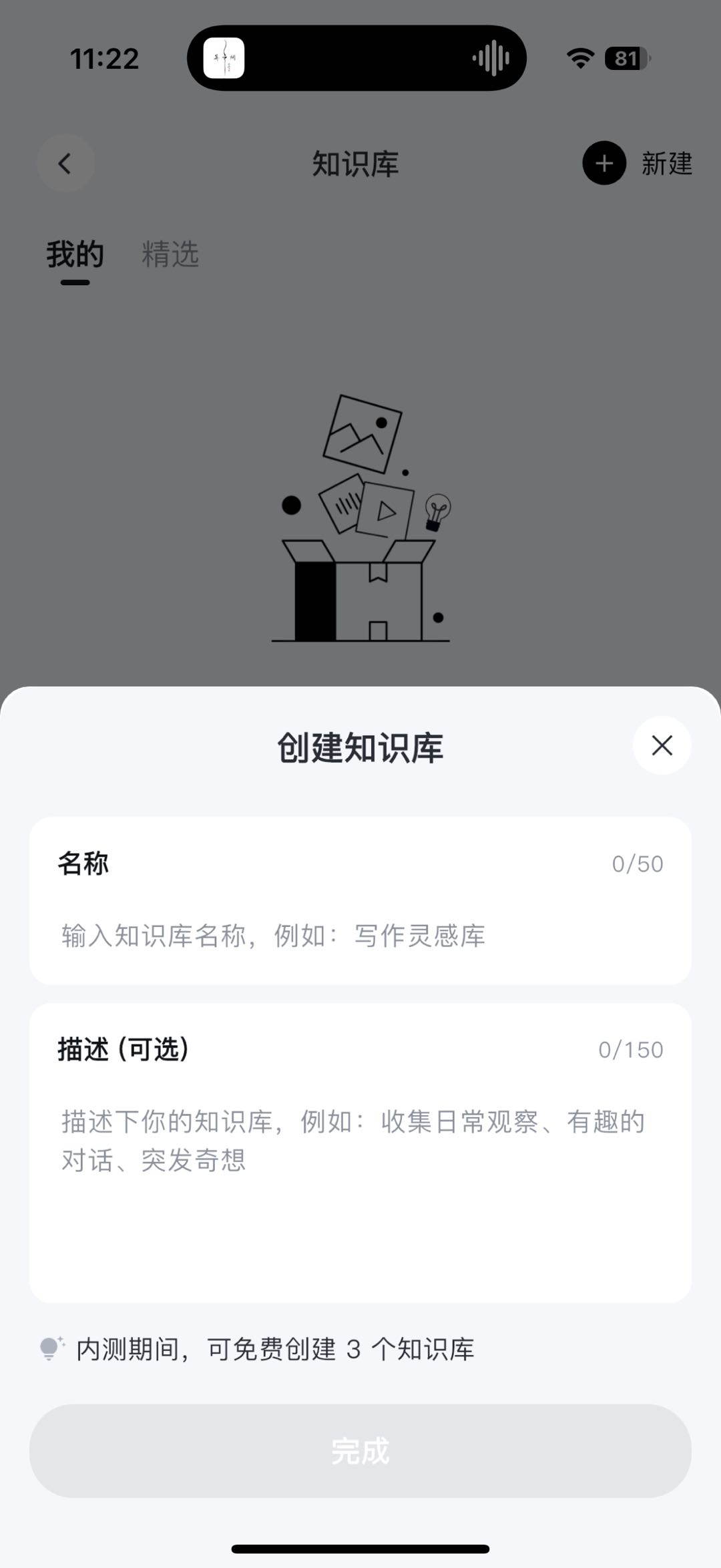Screen dimensions: 721x1568
Task: Select the 我的 tab
Action: click(x=75, y=254)
